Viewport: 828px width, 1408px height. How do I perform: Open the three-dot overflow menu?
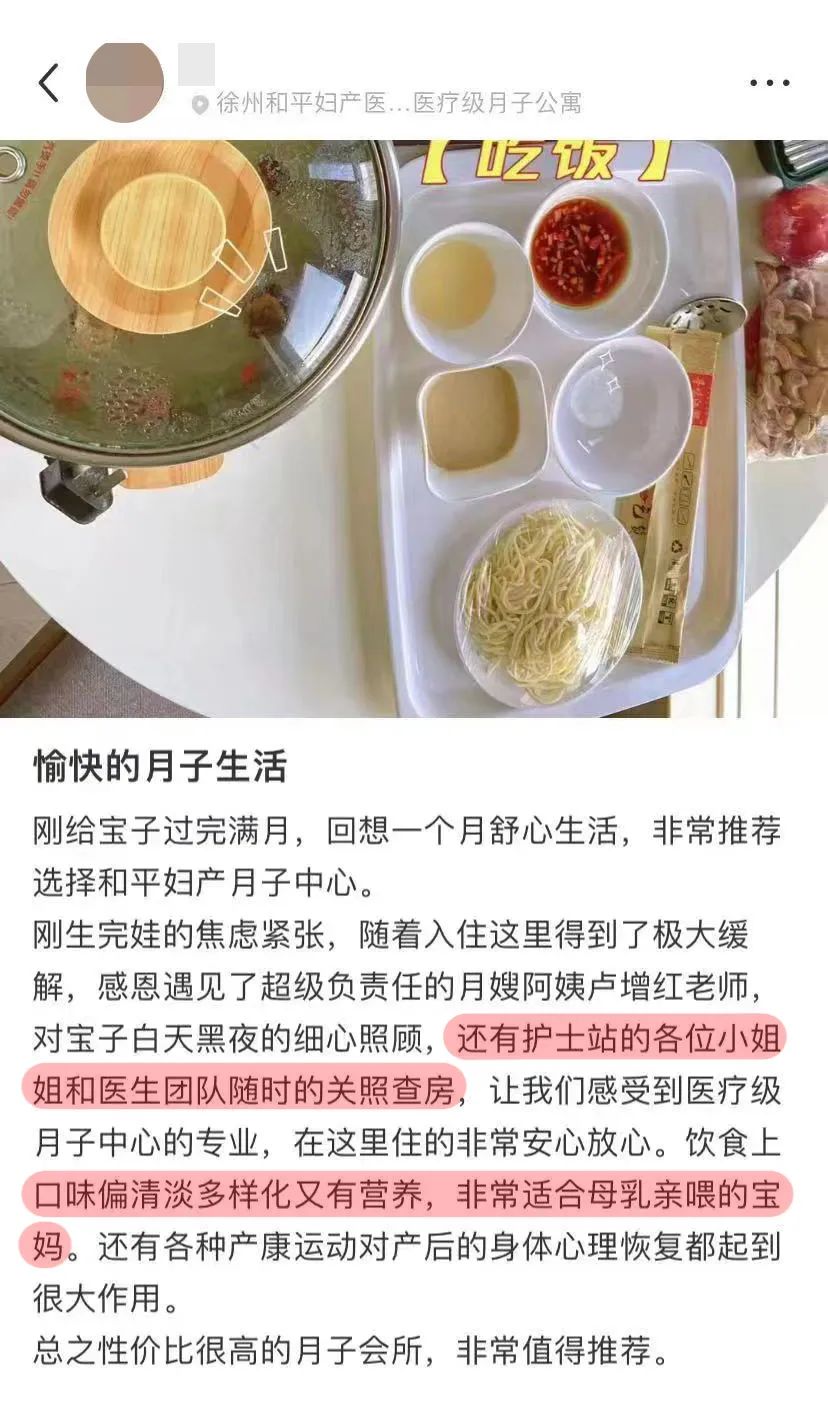tap(769, 83)
